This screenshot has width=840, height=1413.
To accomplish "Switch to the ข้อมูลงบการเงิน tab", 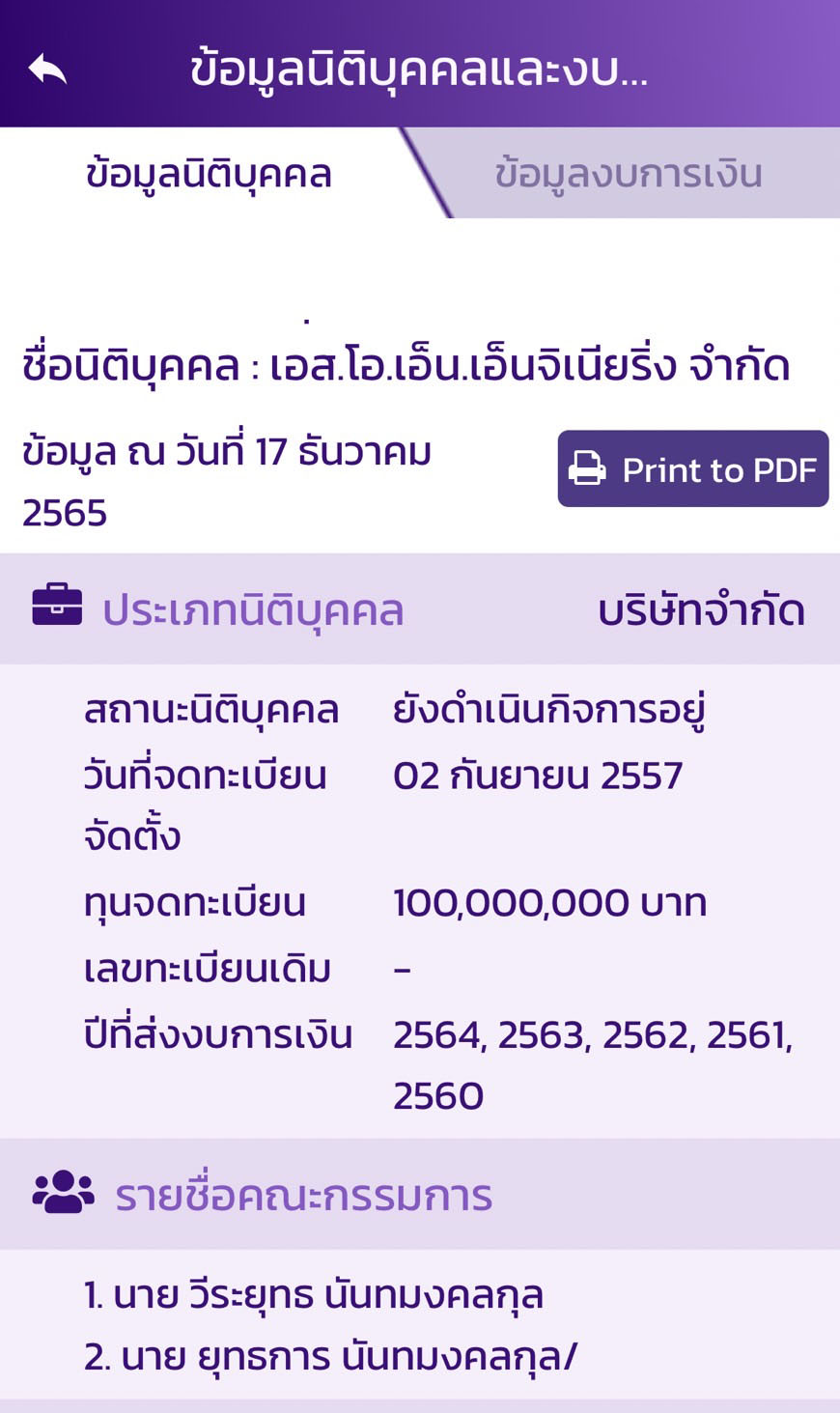I will pos(629,174).
